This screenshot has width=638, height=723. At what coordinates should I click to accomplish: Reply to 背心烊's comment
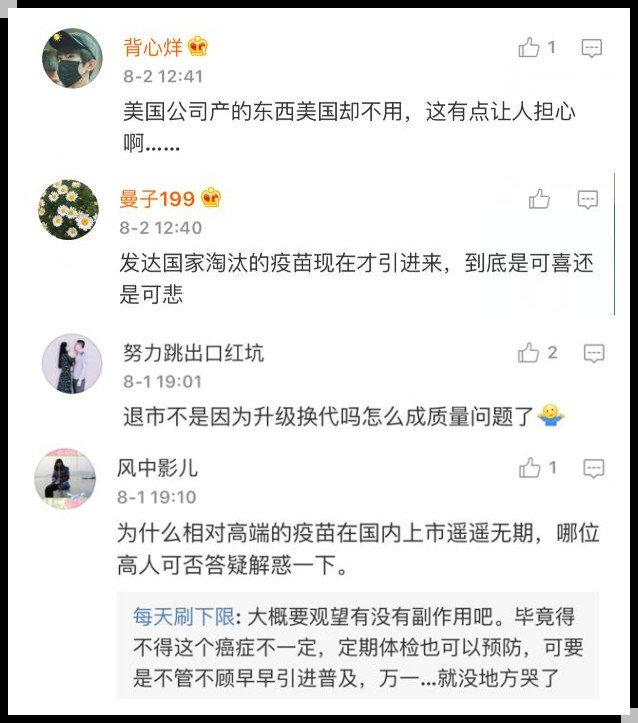click(x=592, y=48)
